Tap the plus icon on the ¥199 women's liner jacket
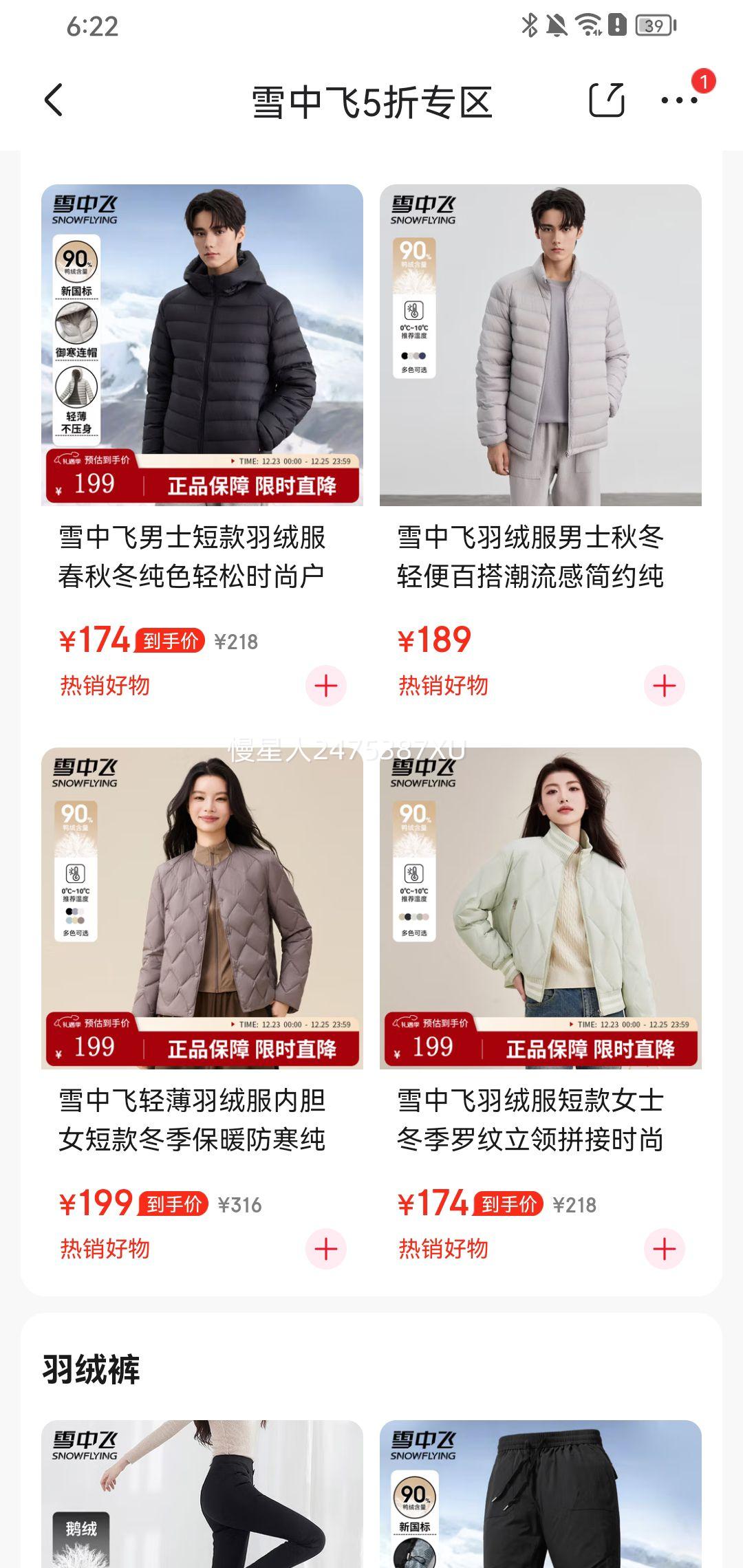 pyautogui.click(x=325, y=1249)
